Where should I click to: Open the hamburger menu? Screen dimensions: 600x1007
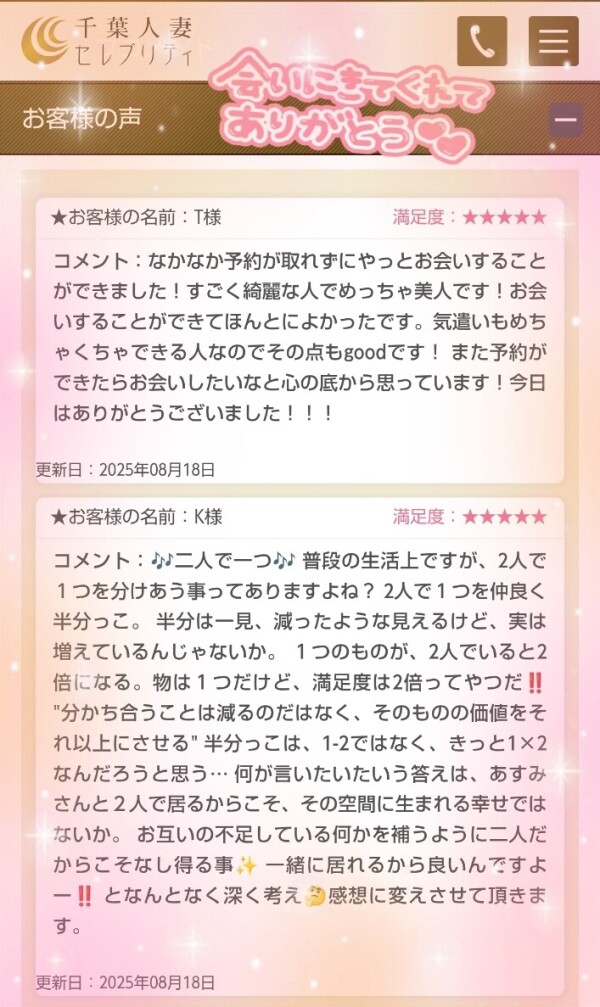553,41
